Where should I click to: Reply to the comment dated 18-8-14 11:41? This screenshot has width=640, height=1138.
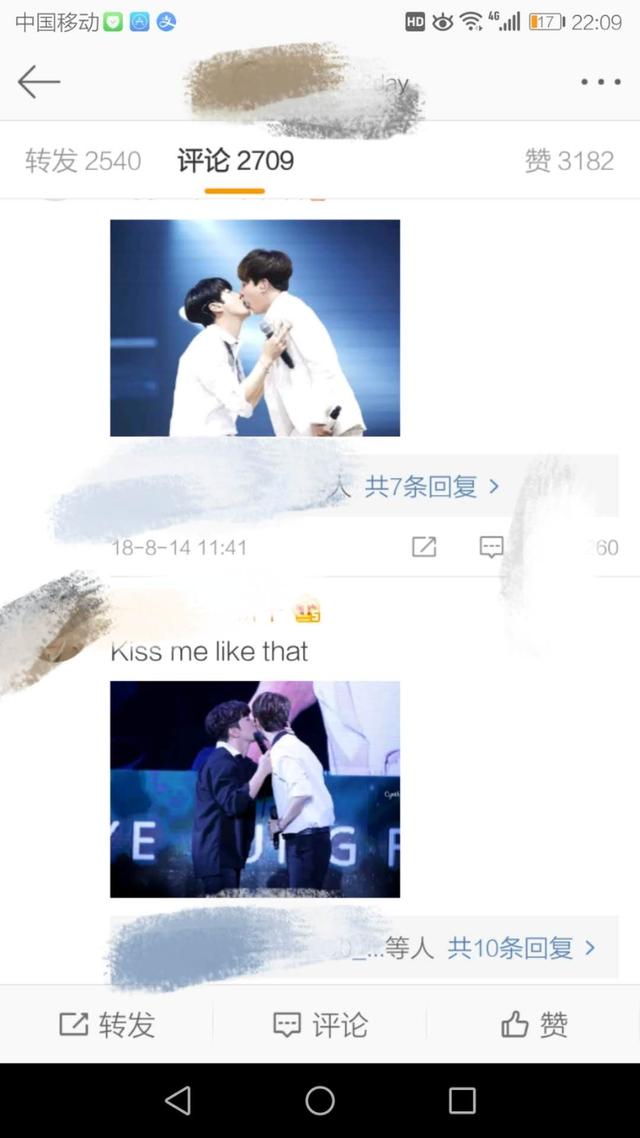coord(491,547)
